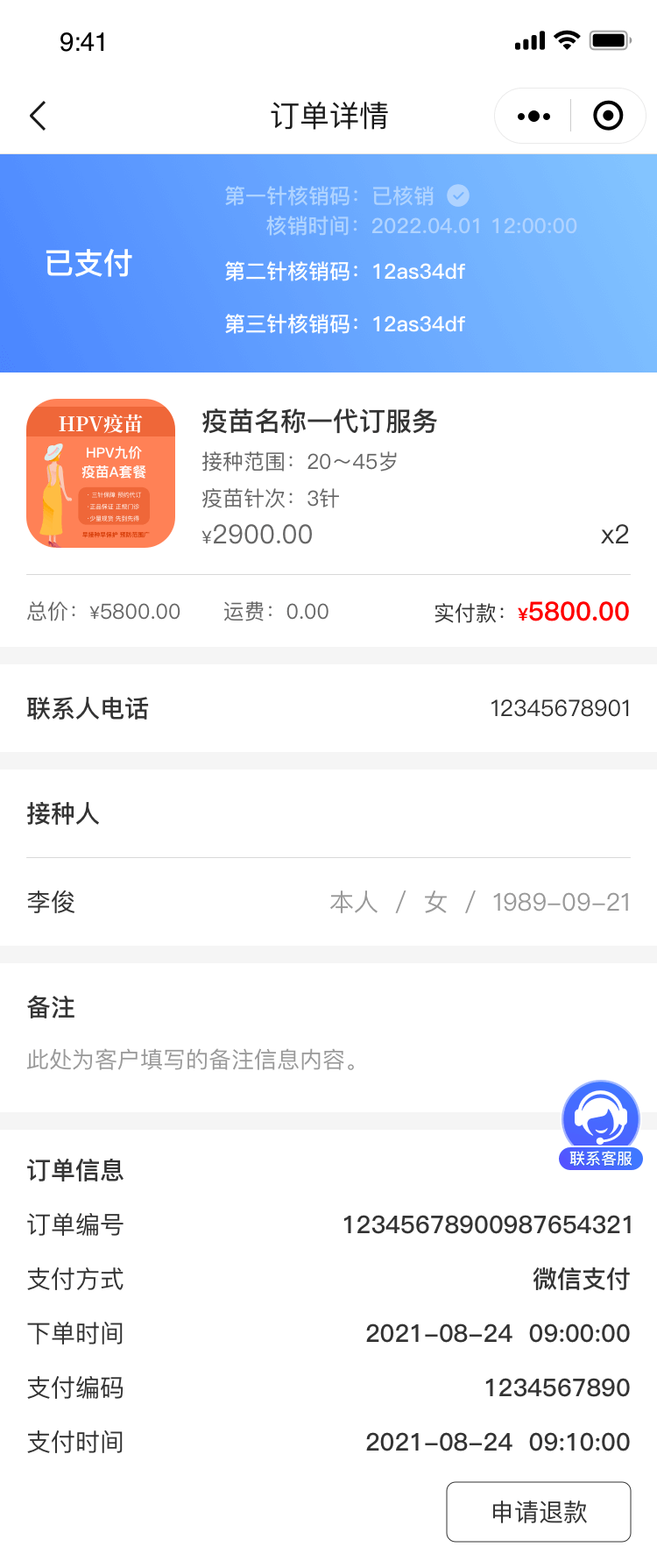
Task: Tap the 申请退款 refund button
Action: point(539,1512)
